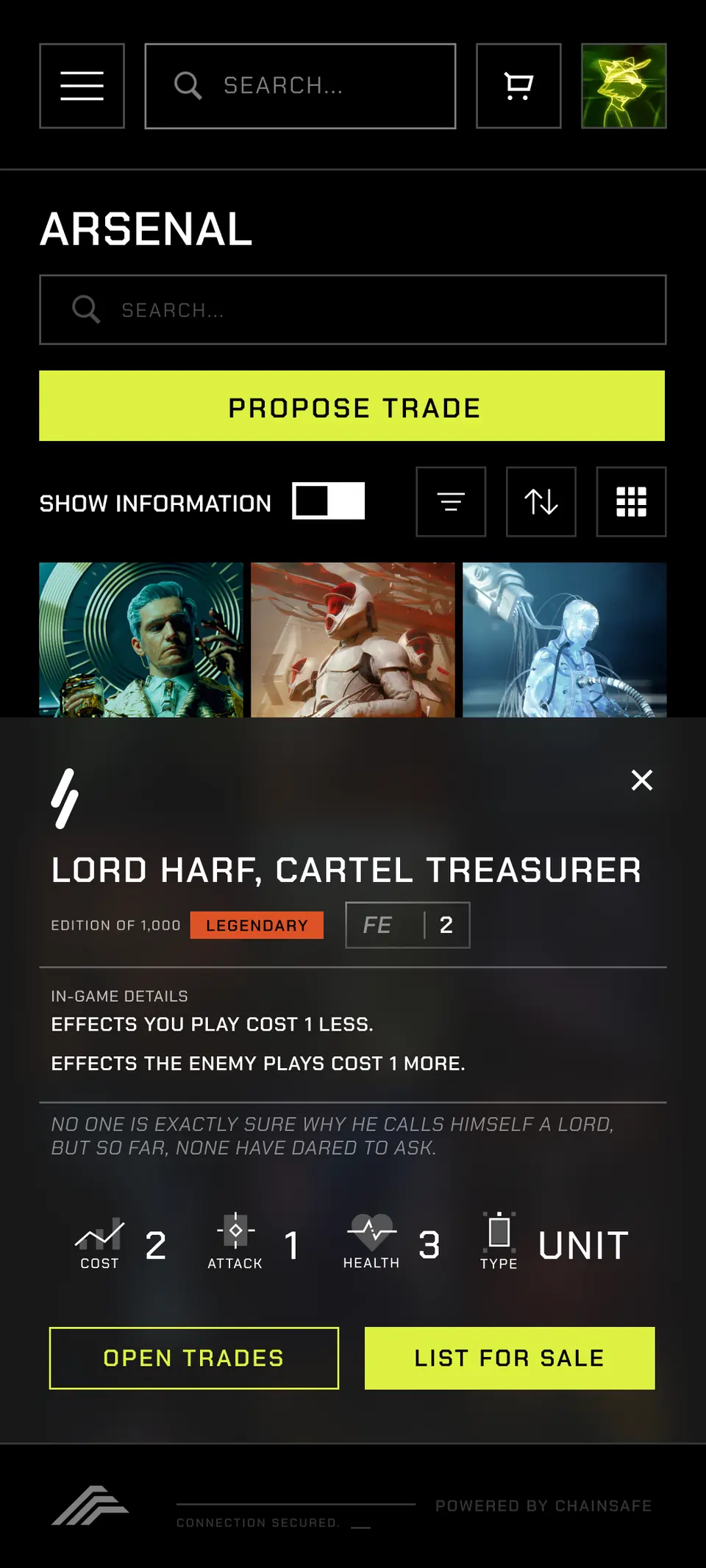View Open Trades for this card
Viewport: 706px width, 1568px height.
tap(194, 1358)
